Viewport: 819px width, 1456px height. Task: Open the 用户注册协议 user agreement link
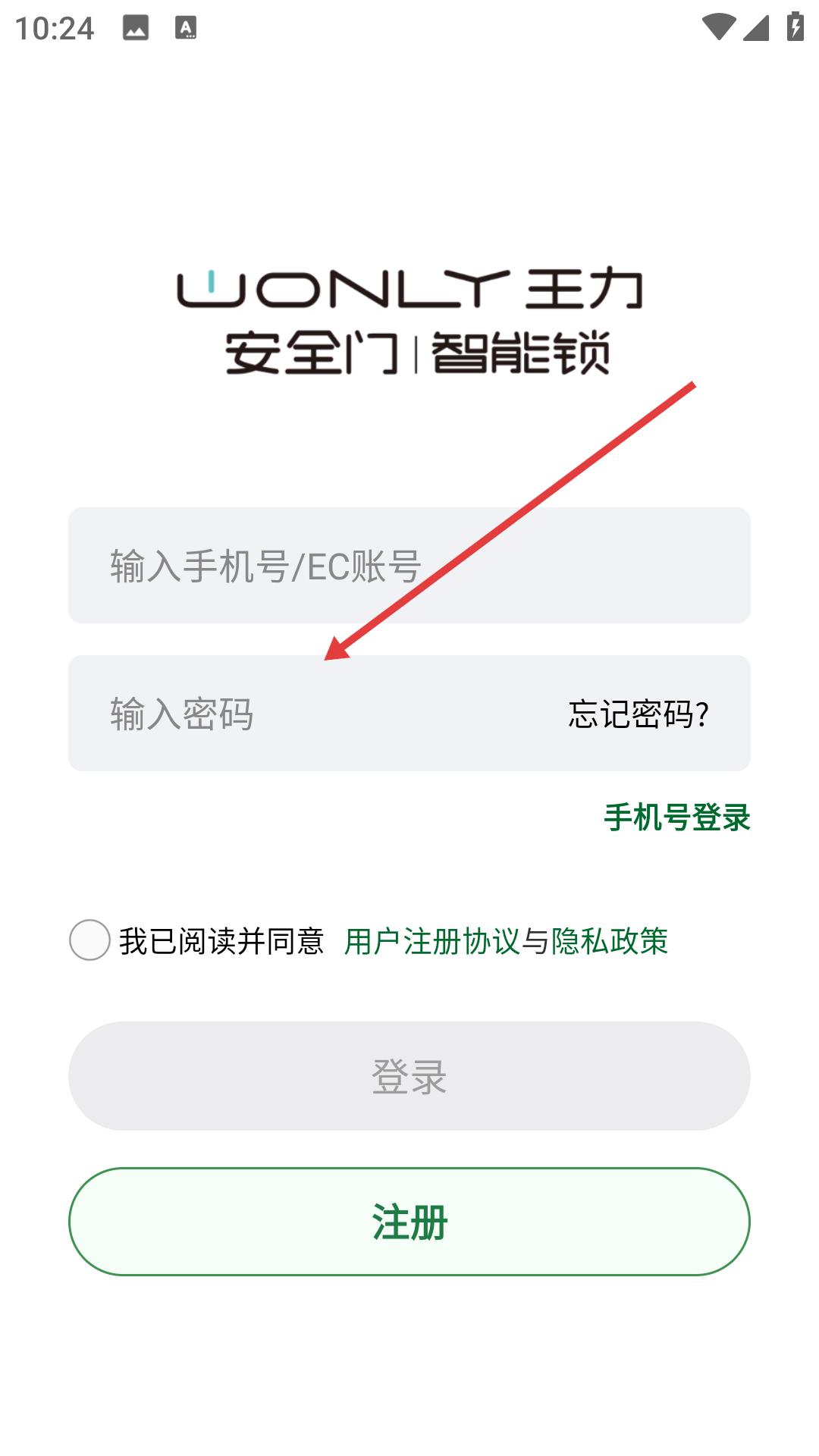432,941
